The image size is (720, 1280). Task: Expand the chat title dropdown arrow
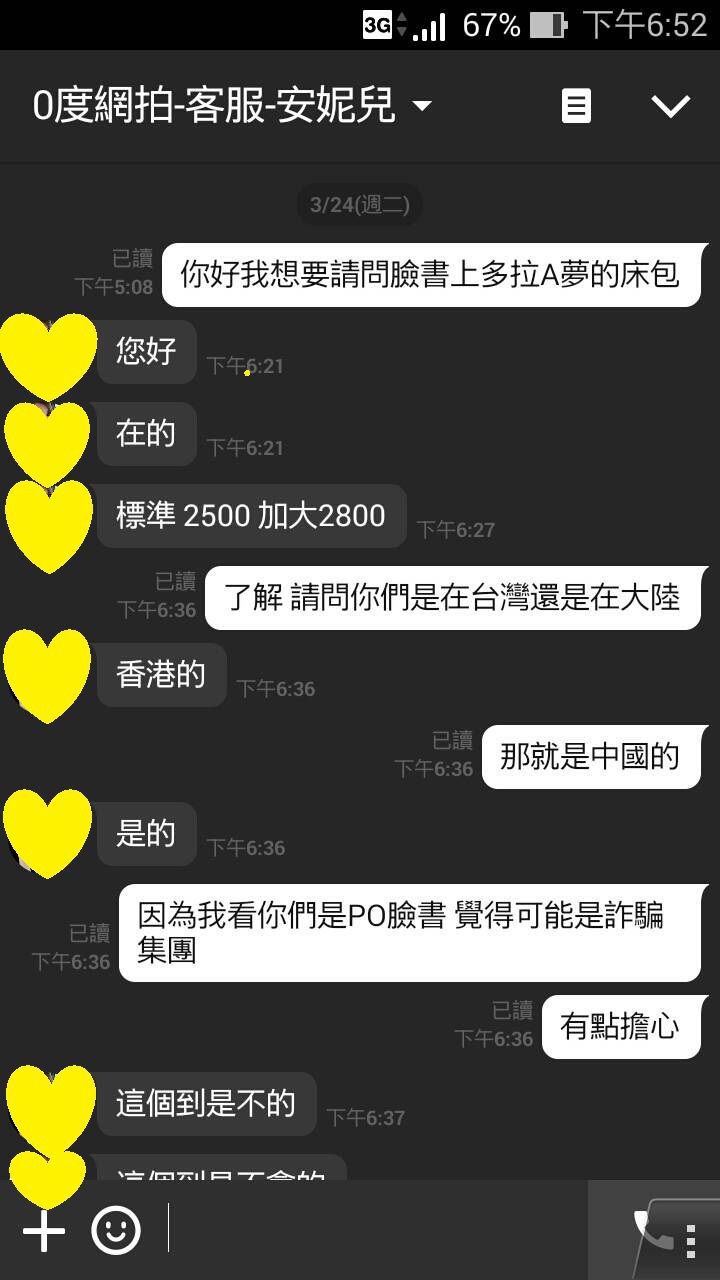[x=423, y=105]
